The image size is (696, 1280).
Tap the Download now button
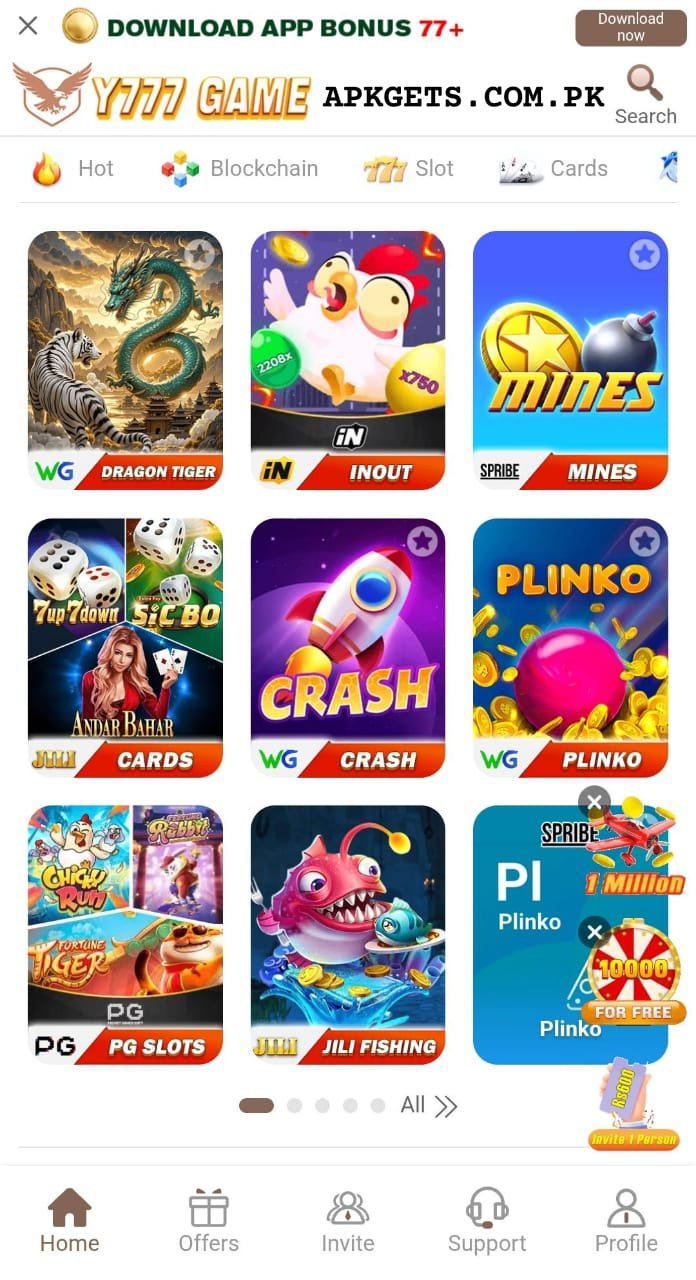(630, 28)
